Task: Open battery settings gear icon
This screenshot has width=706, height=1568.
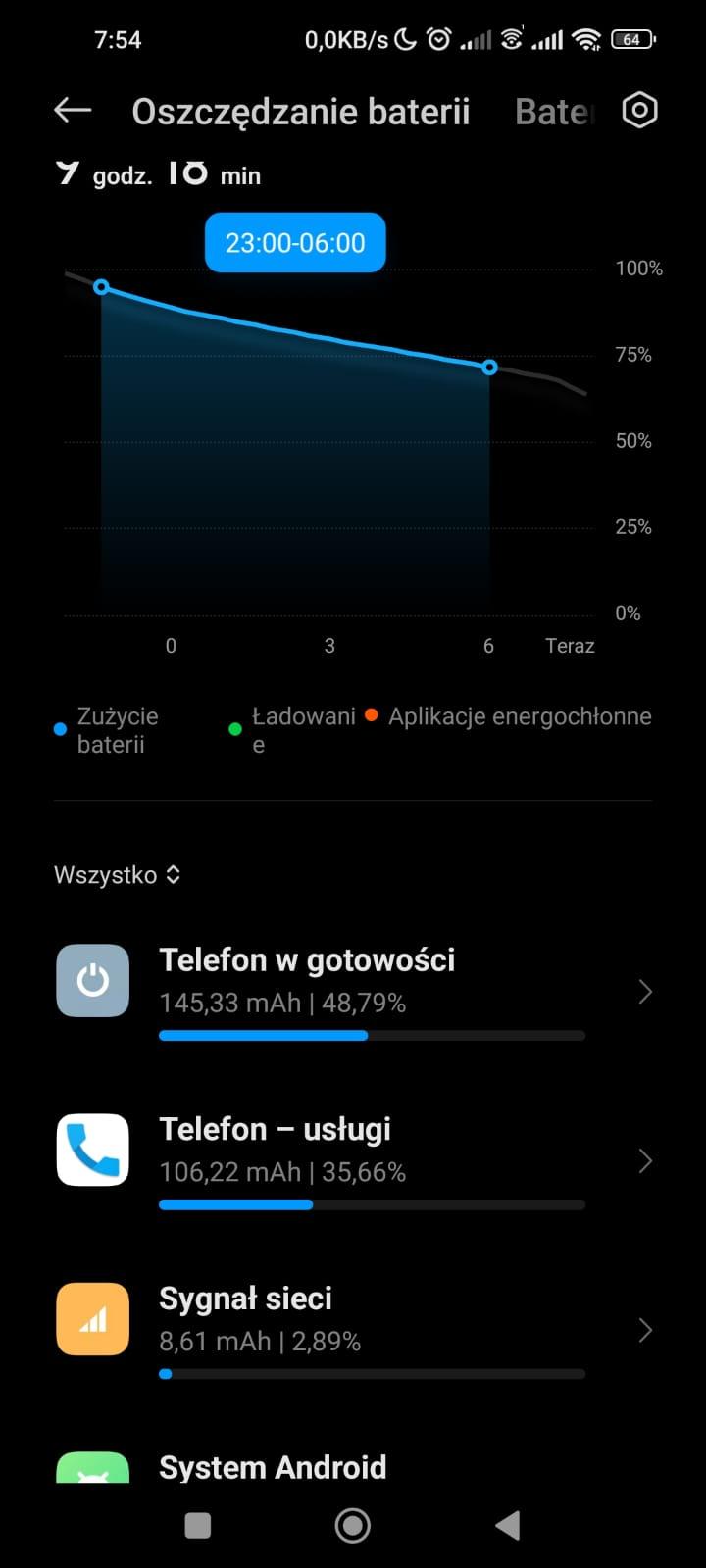Action: click(639, 111)
